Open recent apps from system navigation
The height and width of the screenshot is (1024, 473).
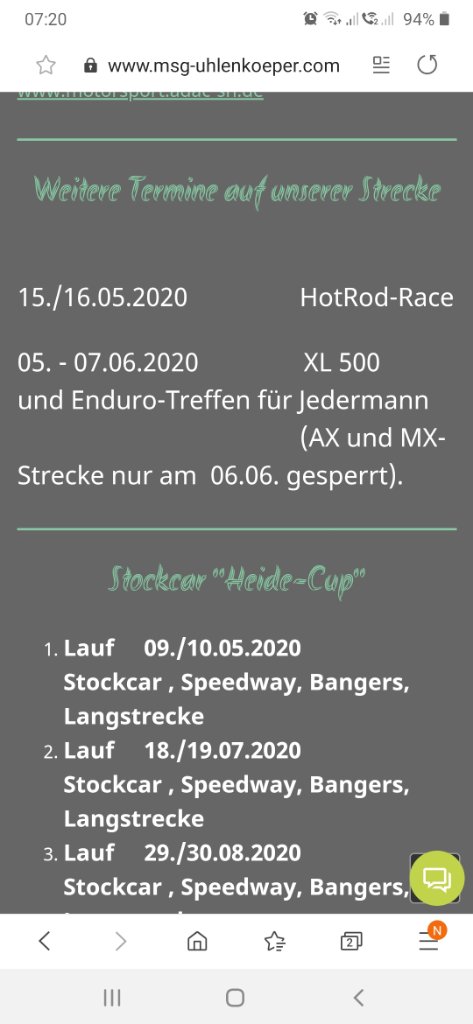(112, 997)
